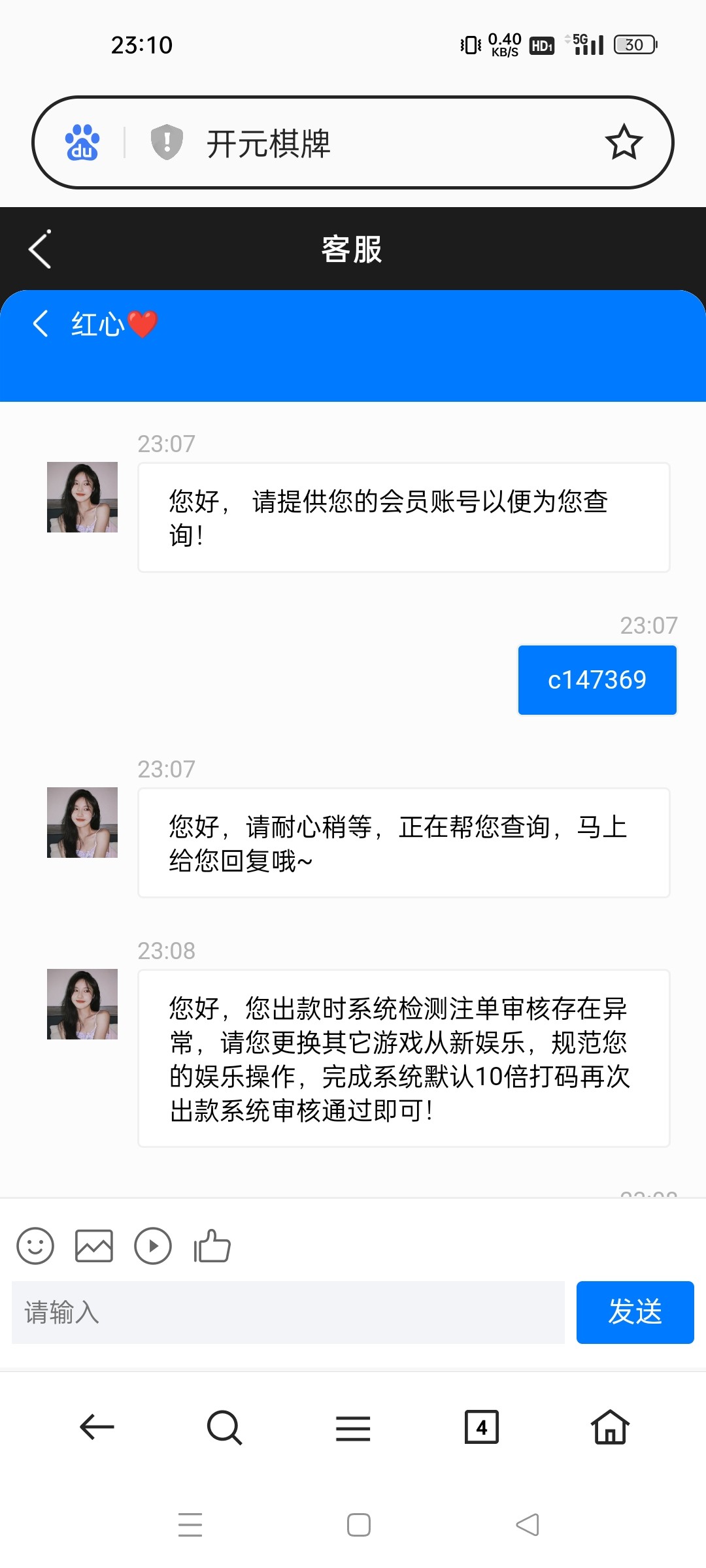Bookmark this page with the star icon
Viewport: 706px width, 1568px height.
point(624,142)
